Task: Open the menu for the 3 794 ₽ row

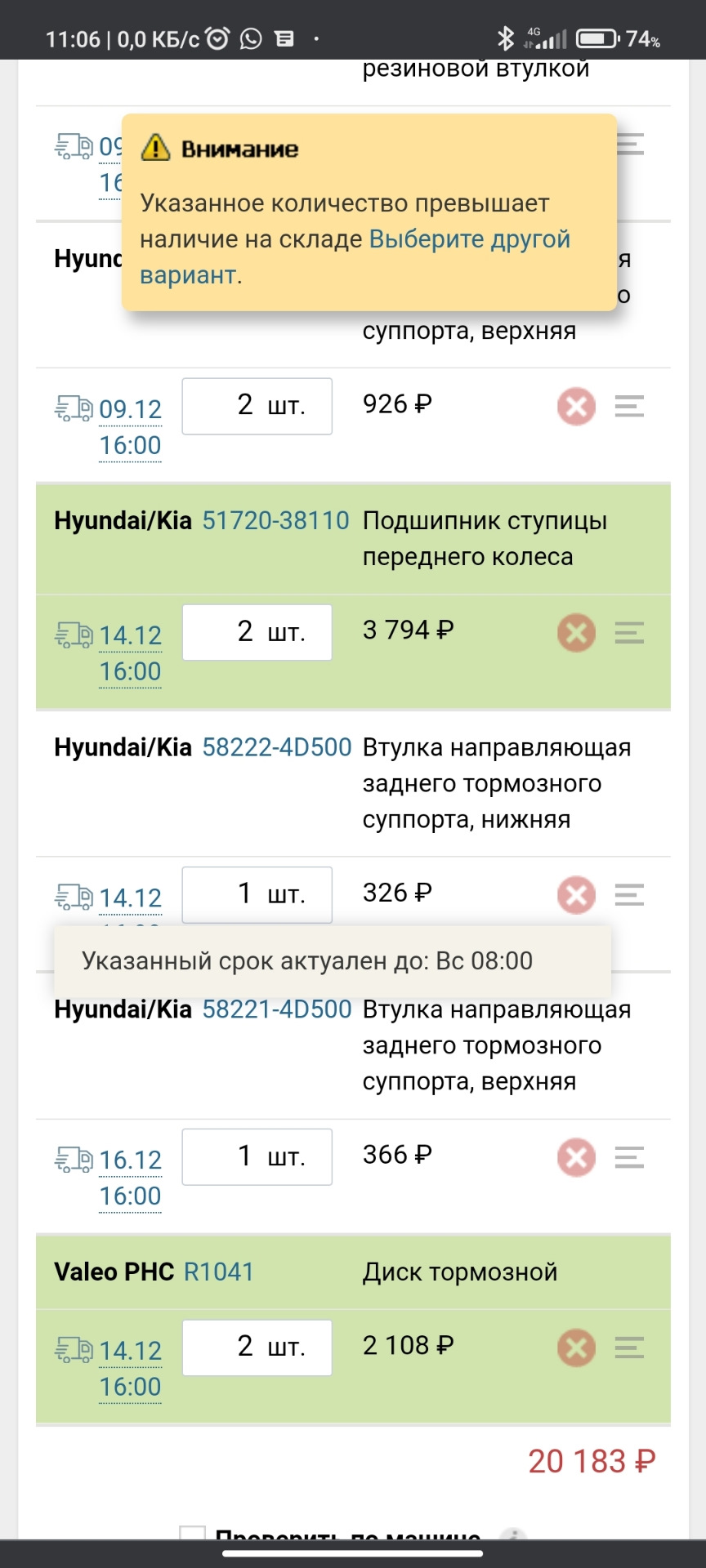Action: pos(629,633)
